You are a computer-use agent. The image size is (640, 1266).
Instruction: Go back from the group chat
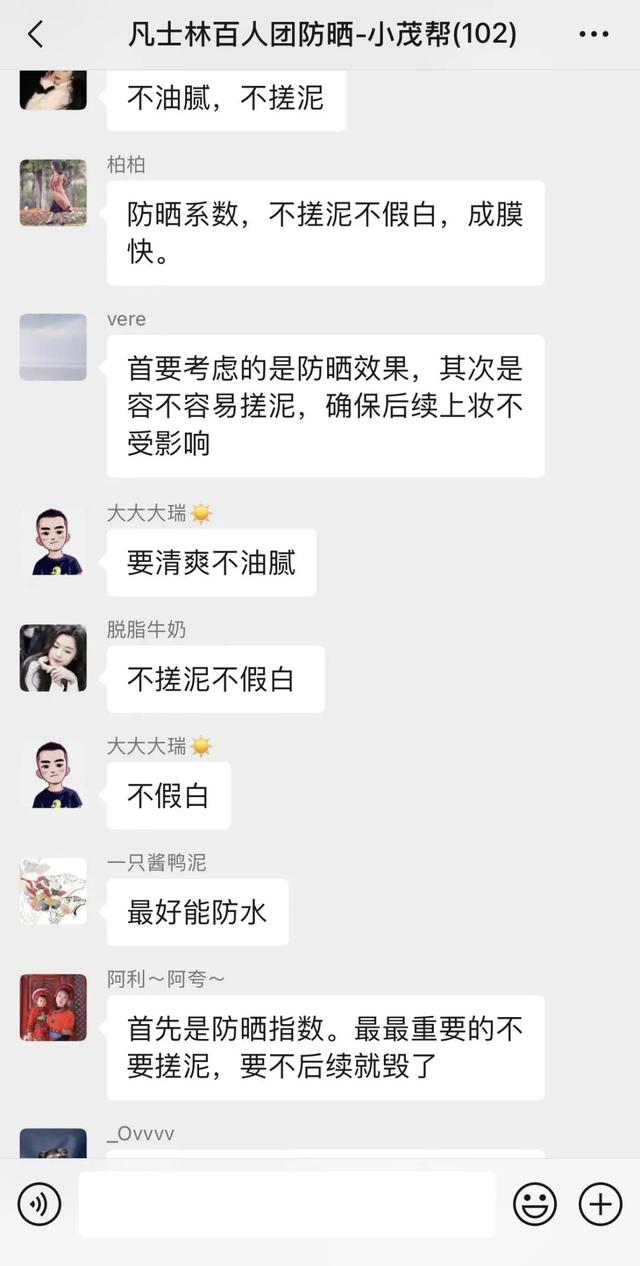pyautogui.click(x=36, y=35)
